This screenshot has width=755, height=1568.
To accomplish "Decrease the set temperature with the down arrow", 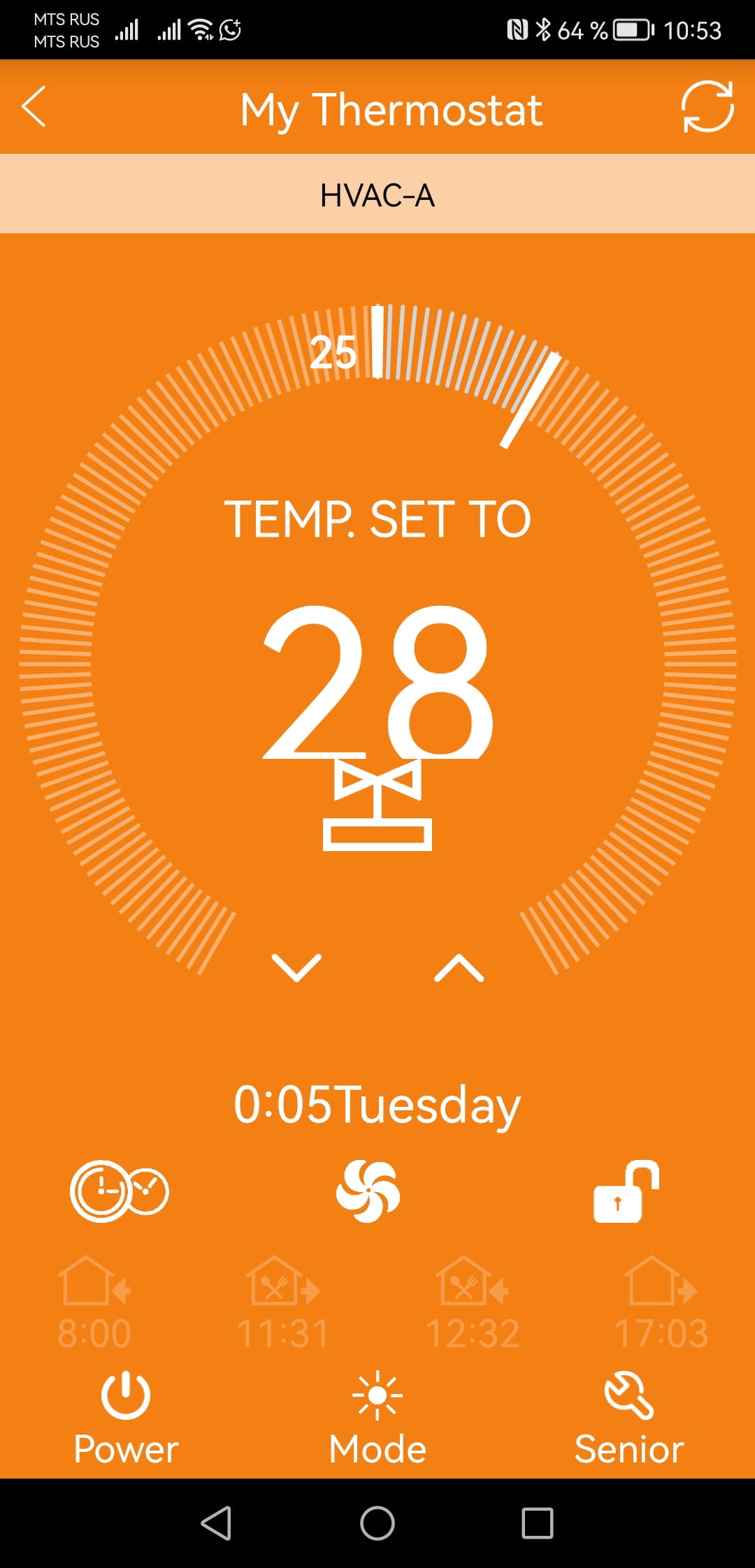I will pos(296,968).
